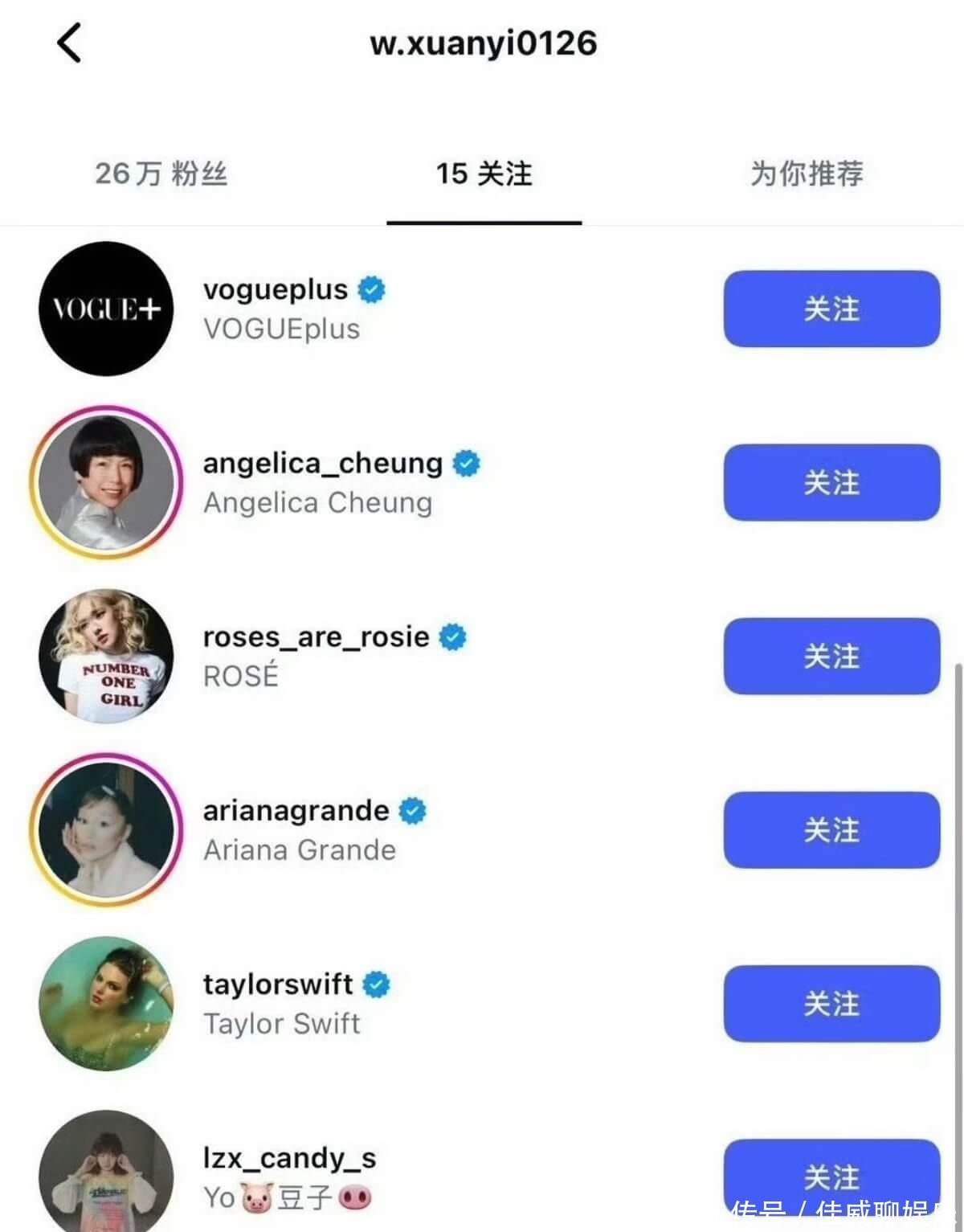Switch to the 26万 粉丝 tab
The width and height of the screenshot is (964, 1232).
[x=161, y=174]
